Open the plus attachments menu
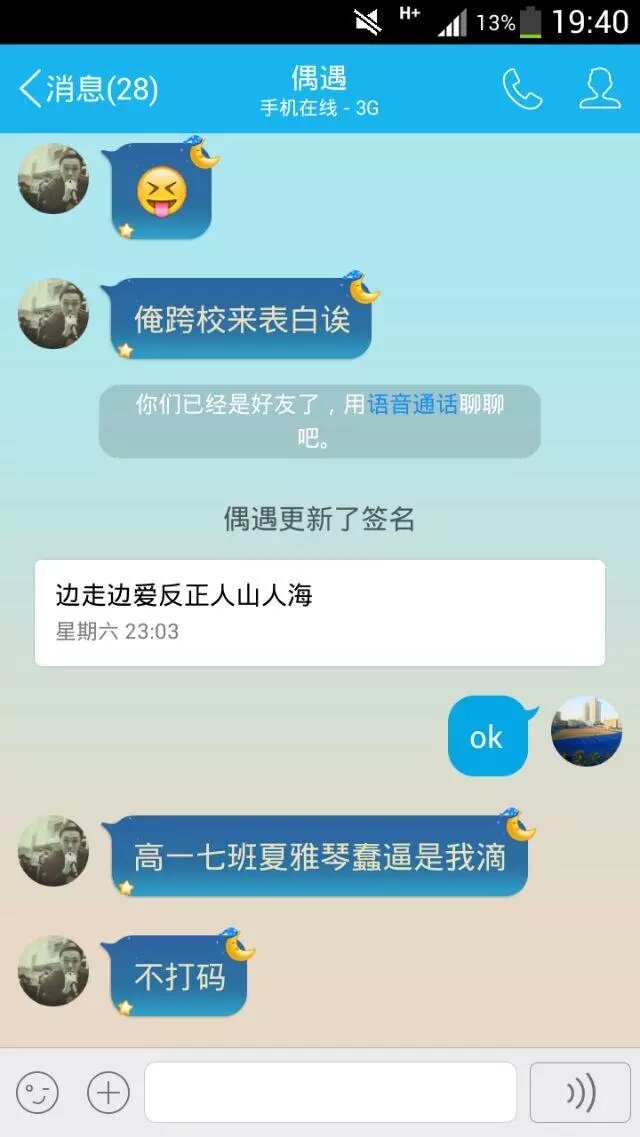640x1137 pixels. tap(108, 1092)
